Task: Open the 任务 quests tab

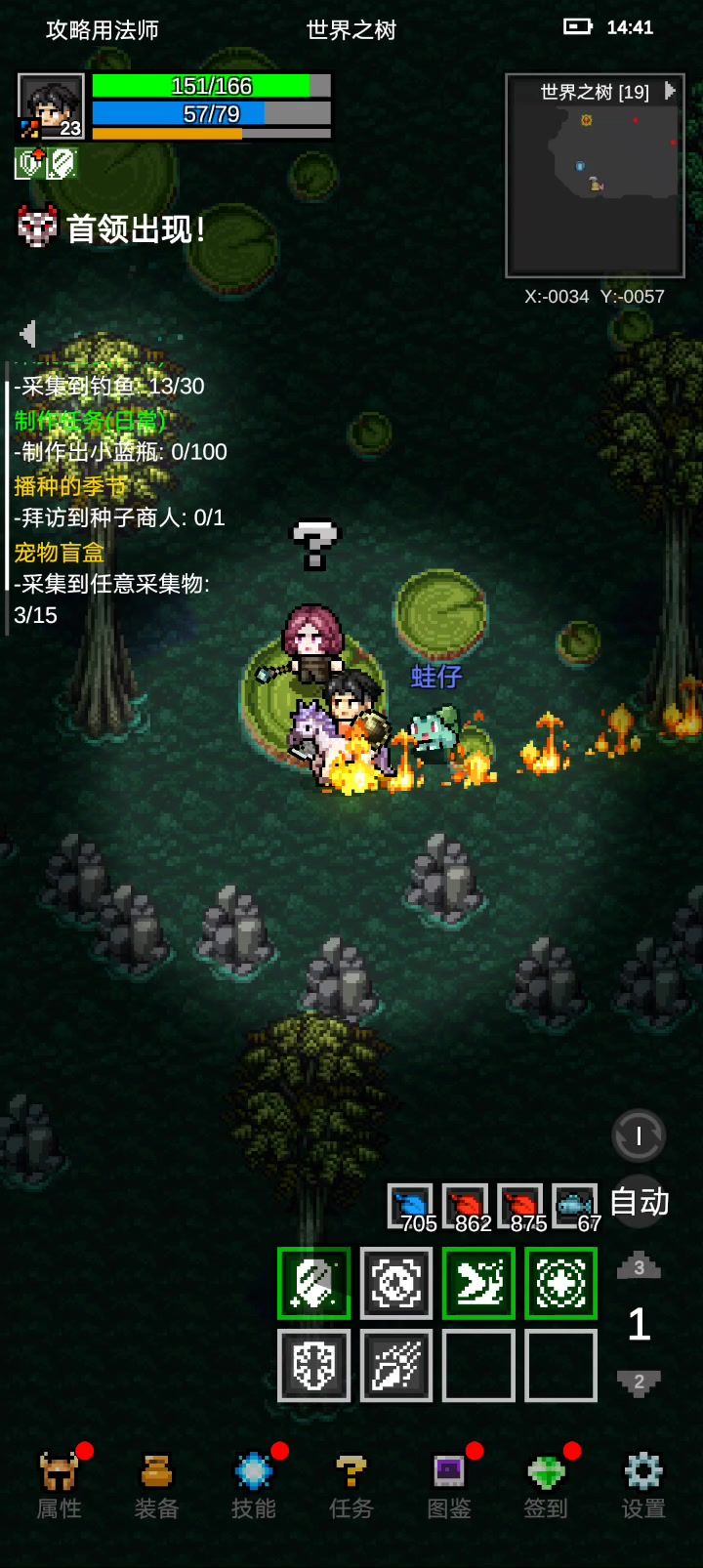Action: (351, 1486)
